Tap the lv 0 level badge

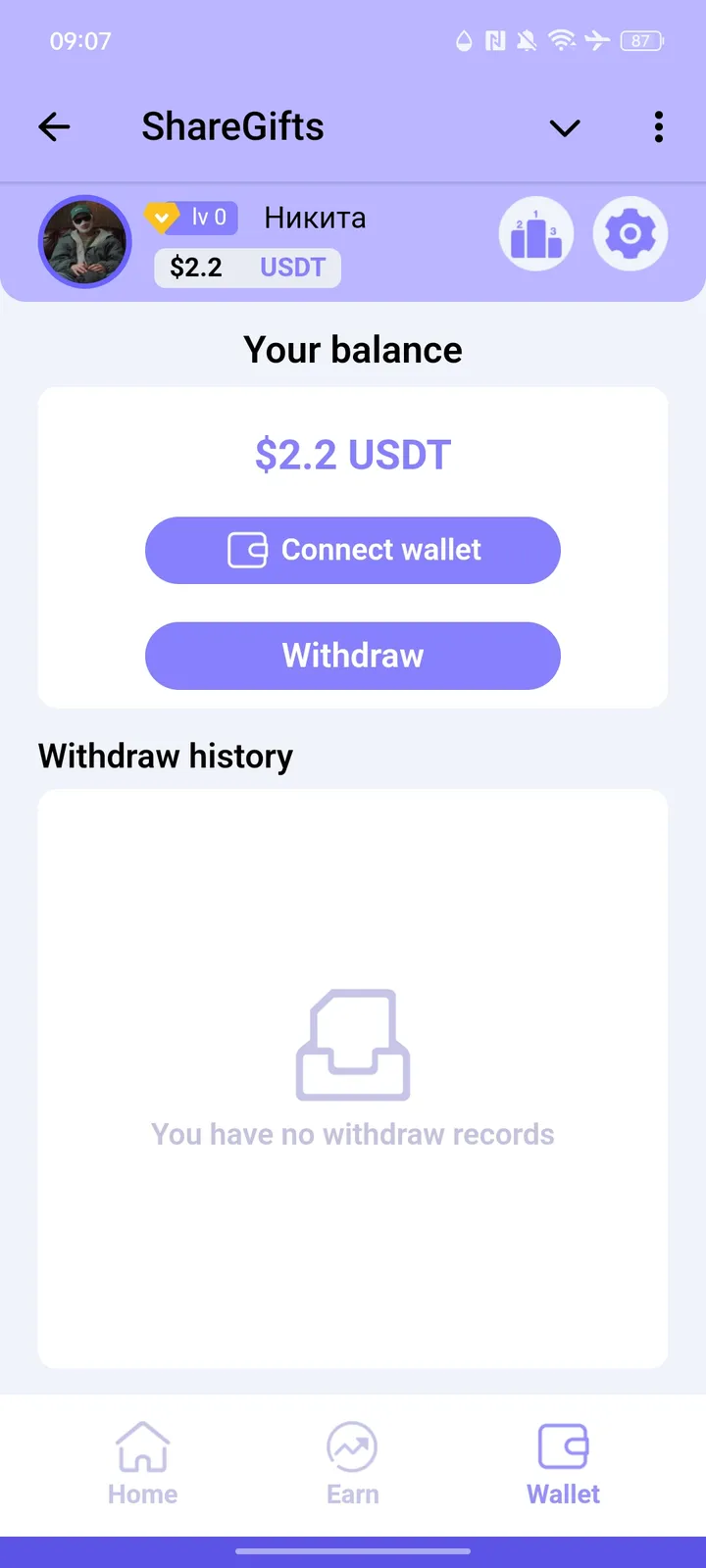click(207, 218)
